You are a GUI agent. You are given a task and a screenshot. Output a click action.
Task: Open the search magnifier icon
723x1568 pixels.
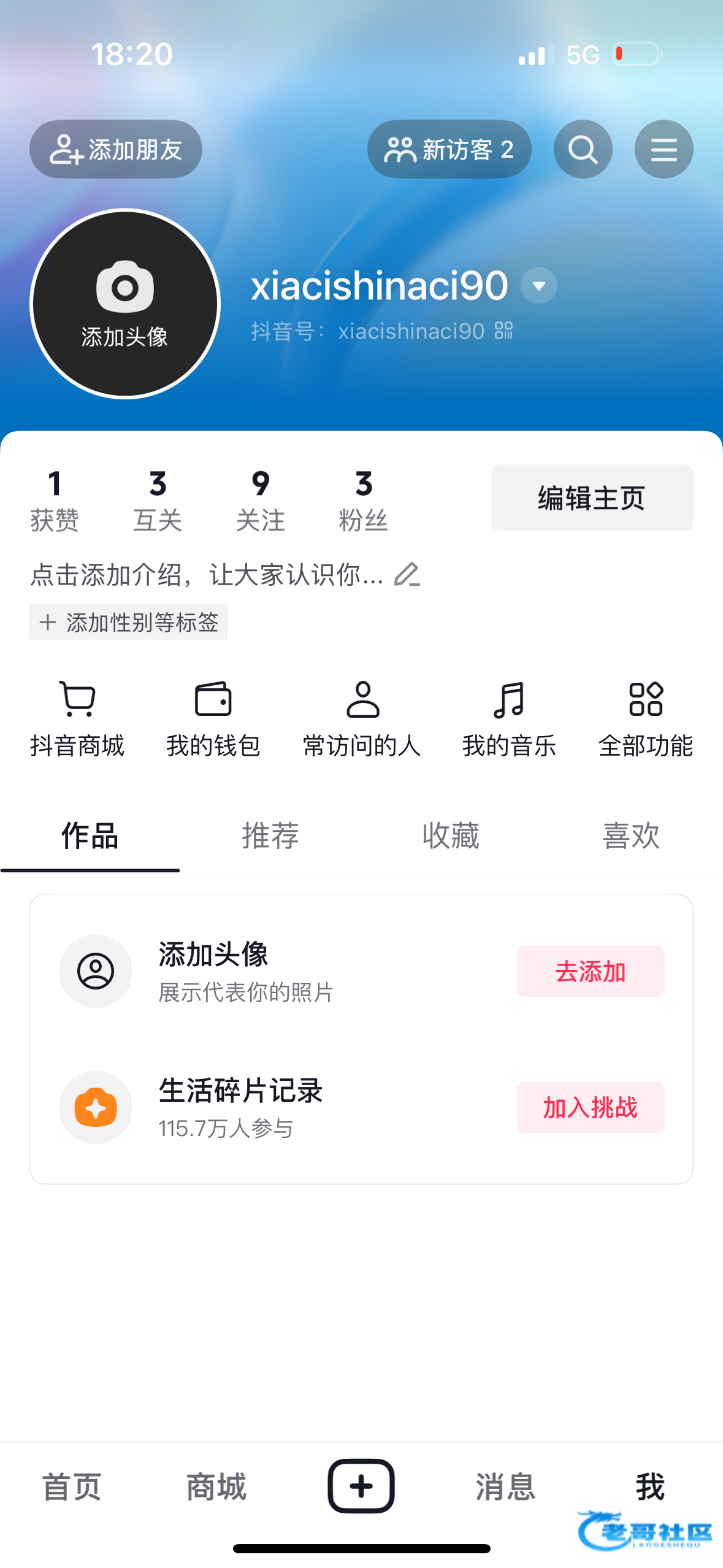point(583,149)
